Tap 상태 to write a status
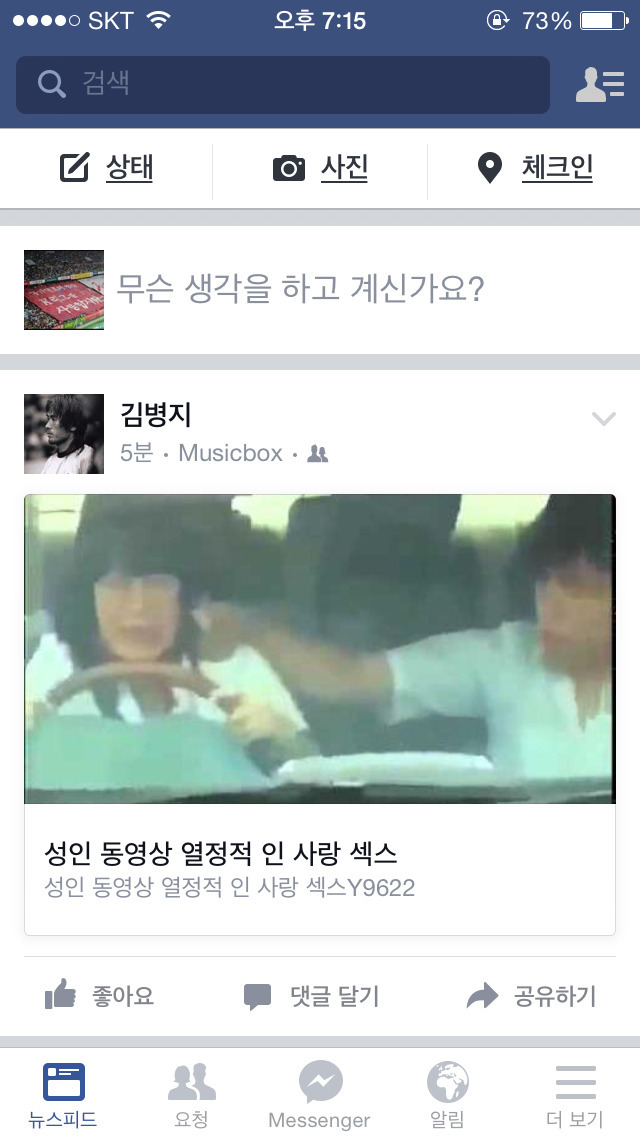Image resolution: width=640 pixels, height=1136 pixels. [106, 168]
